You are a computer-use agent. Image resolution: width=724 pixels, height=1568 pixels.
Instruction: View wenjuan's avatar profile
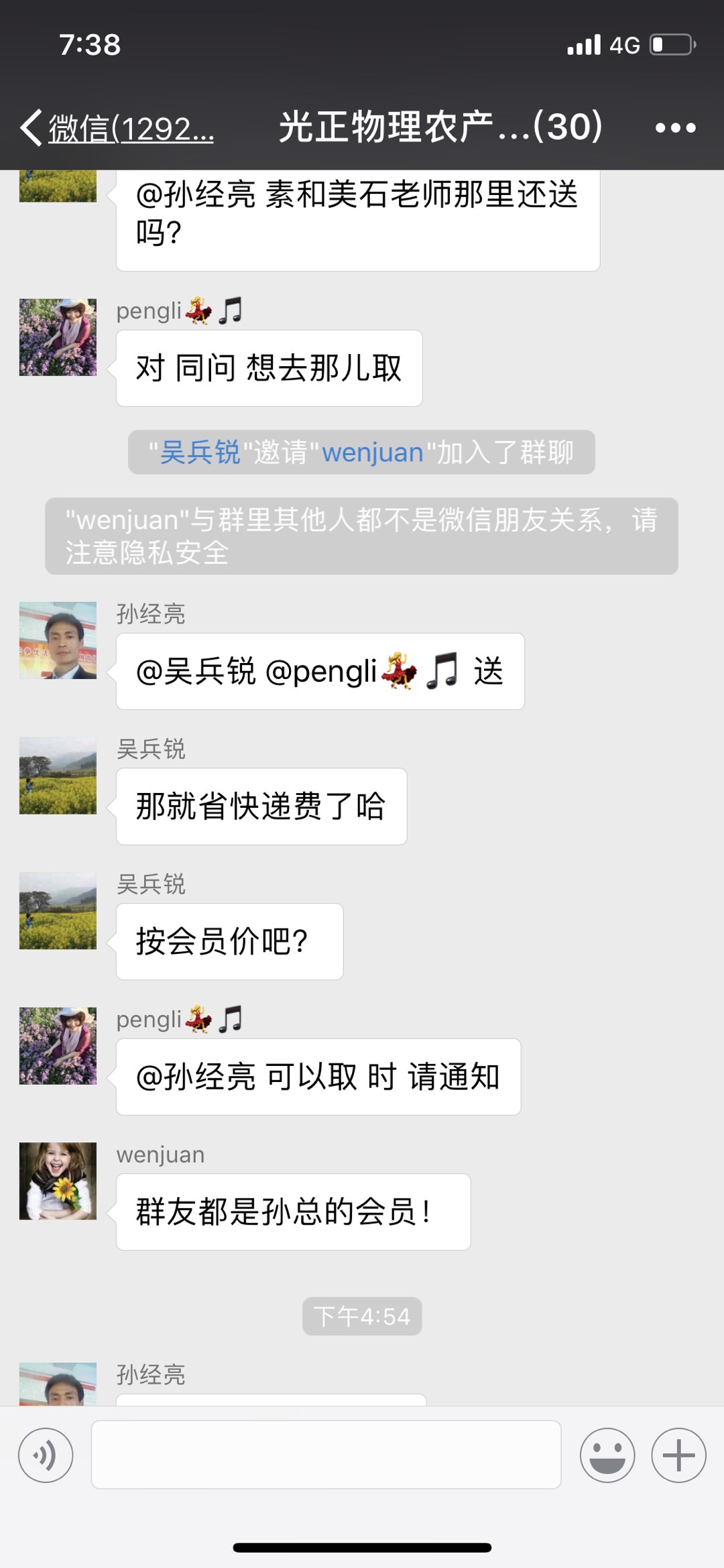click(x=58, y=1181)
